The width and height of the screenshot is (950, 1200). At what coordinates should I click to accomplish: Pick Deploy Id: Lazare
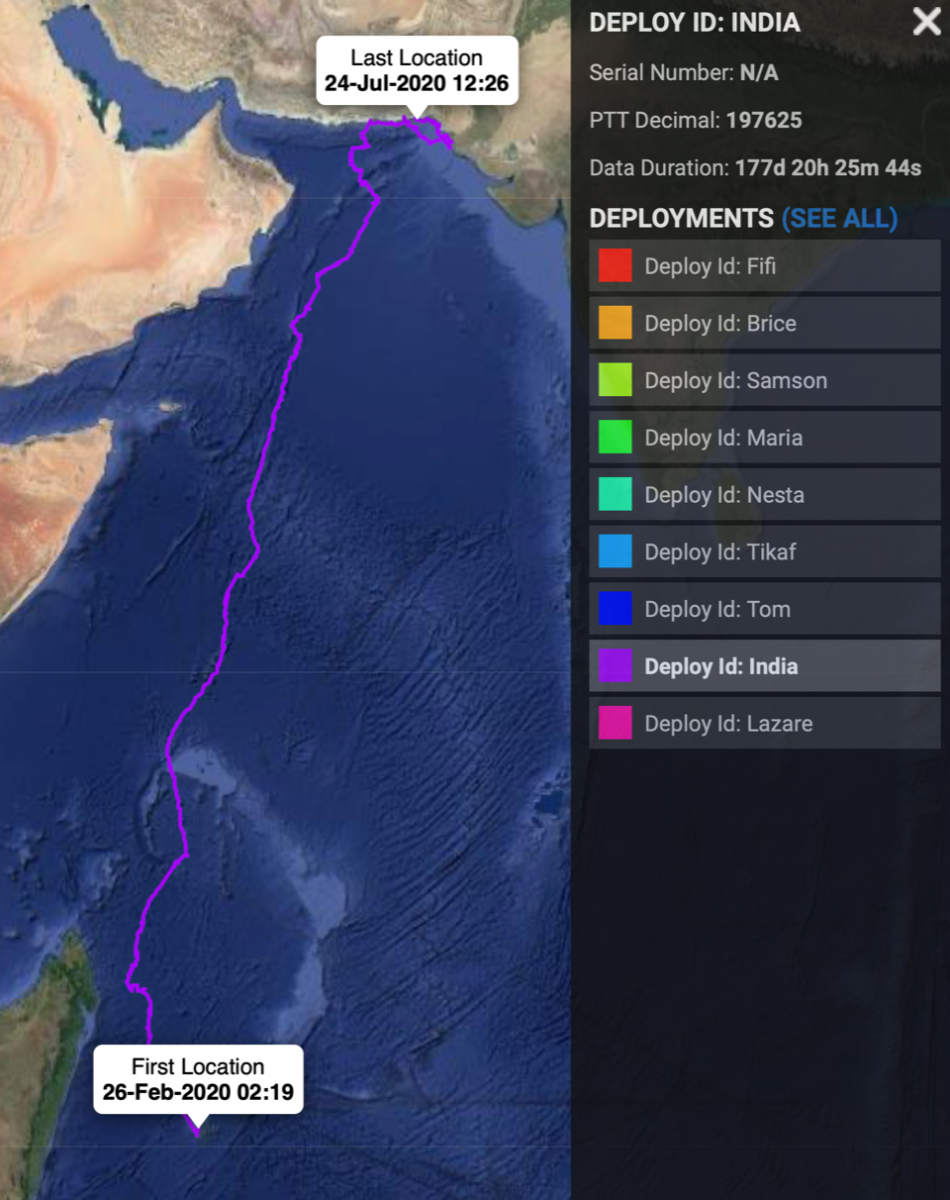764,723
